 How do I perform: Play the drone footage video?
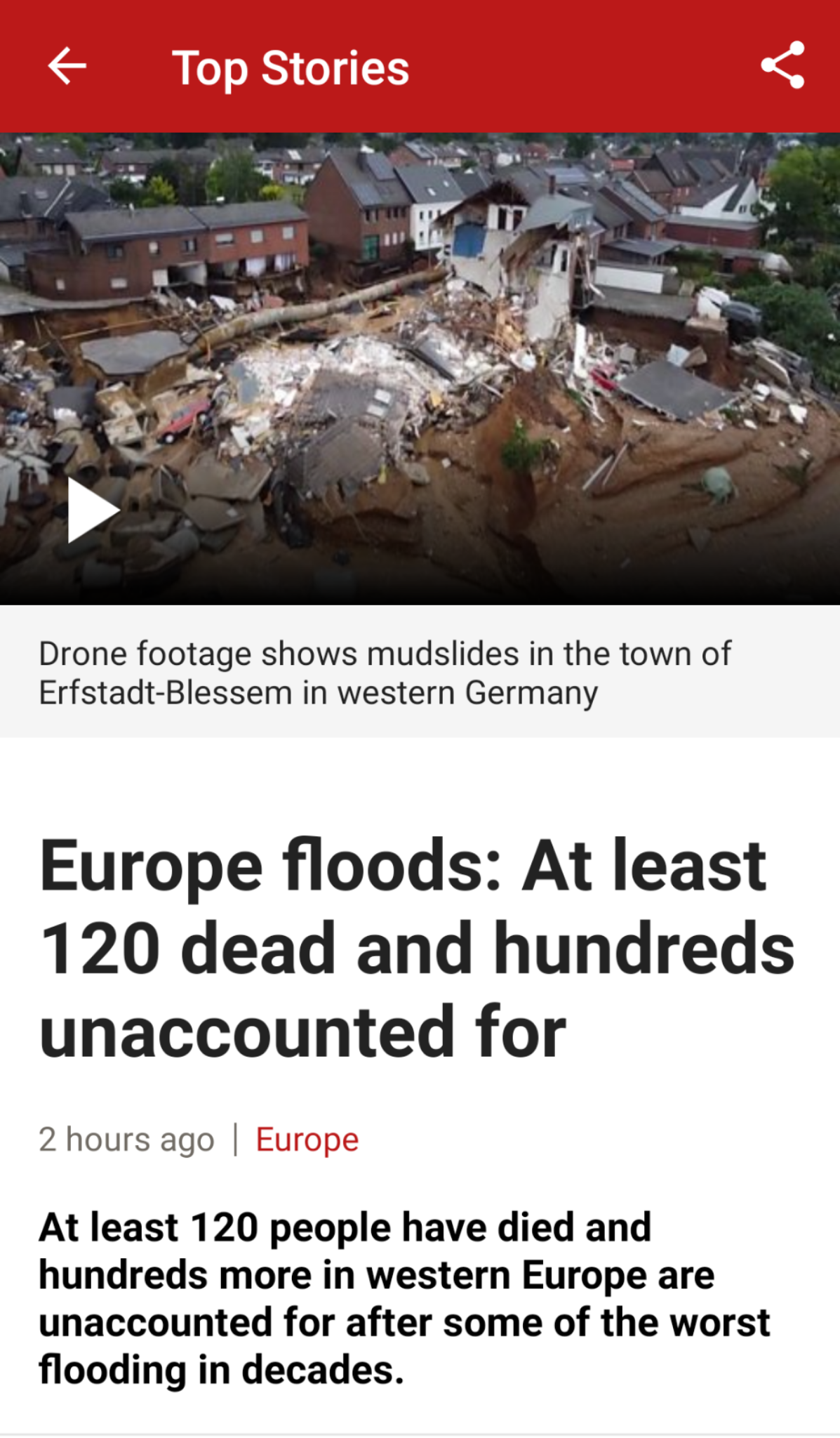click(x=92, y=510)
